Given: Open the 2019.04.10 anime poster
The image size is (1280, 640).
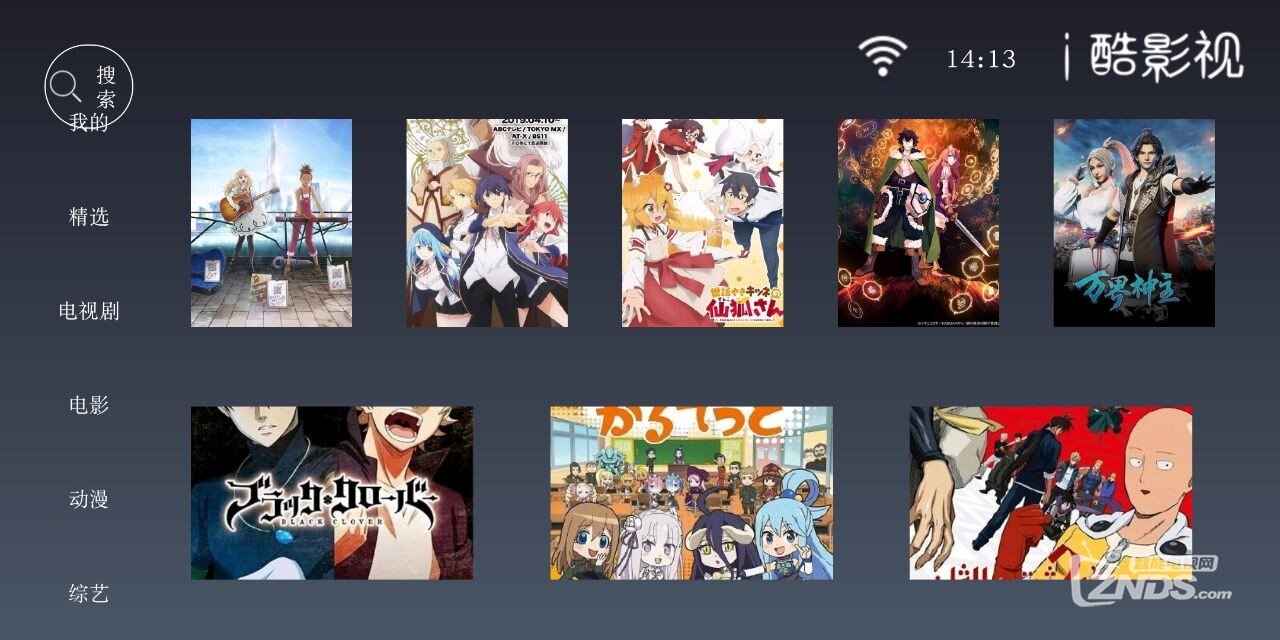Looking at the screenshot, I should pos(487,223).
